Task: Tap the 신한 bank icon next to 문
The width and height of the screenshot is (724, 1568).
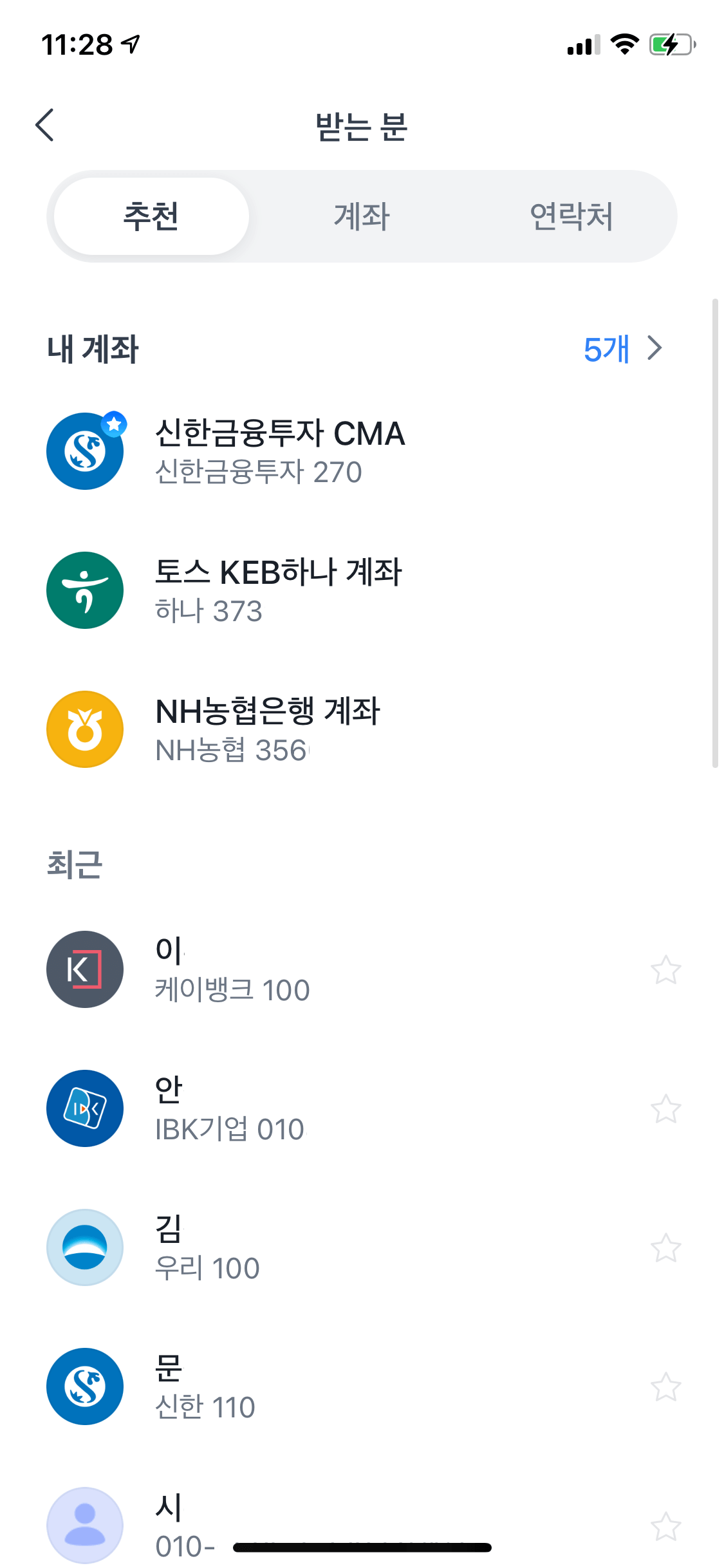Action: (84, 1387)
